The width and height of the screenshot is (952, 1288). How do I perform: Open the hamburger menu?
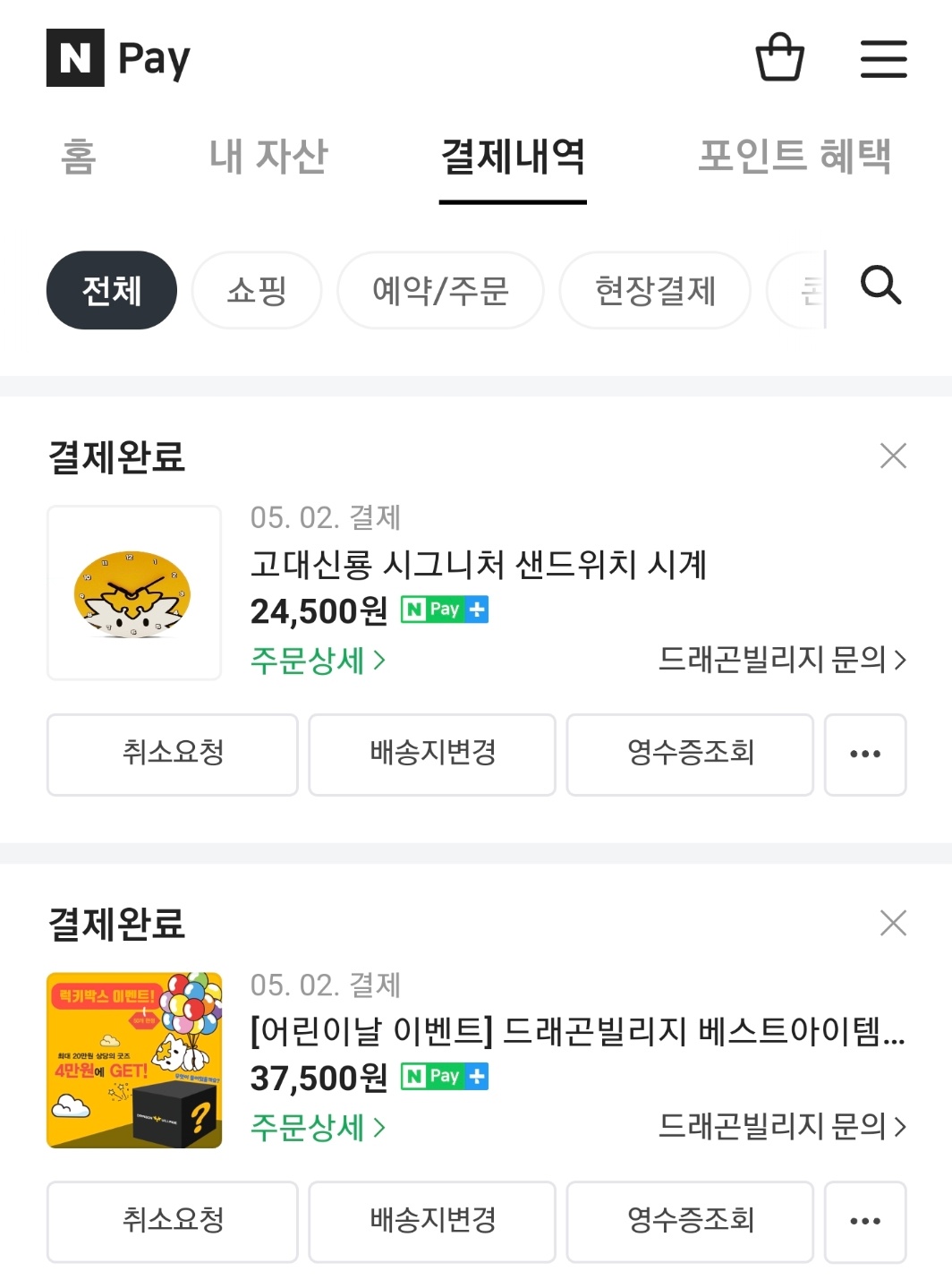[x=883, y=58]
